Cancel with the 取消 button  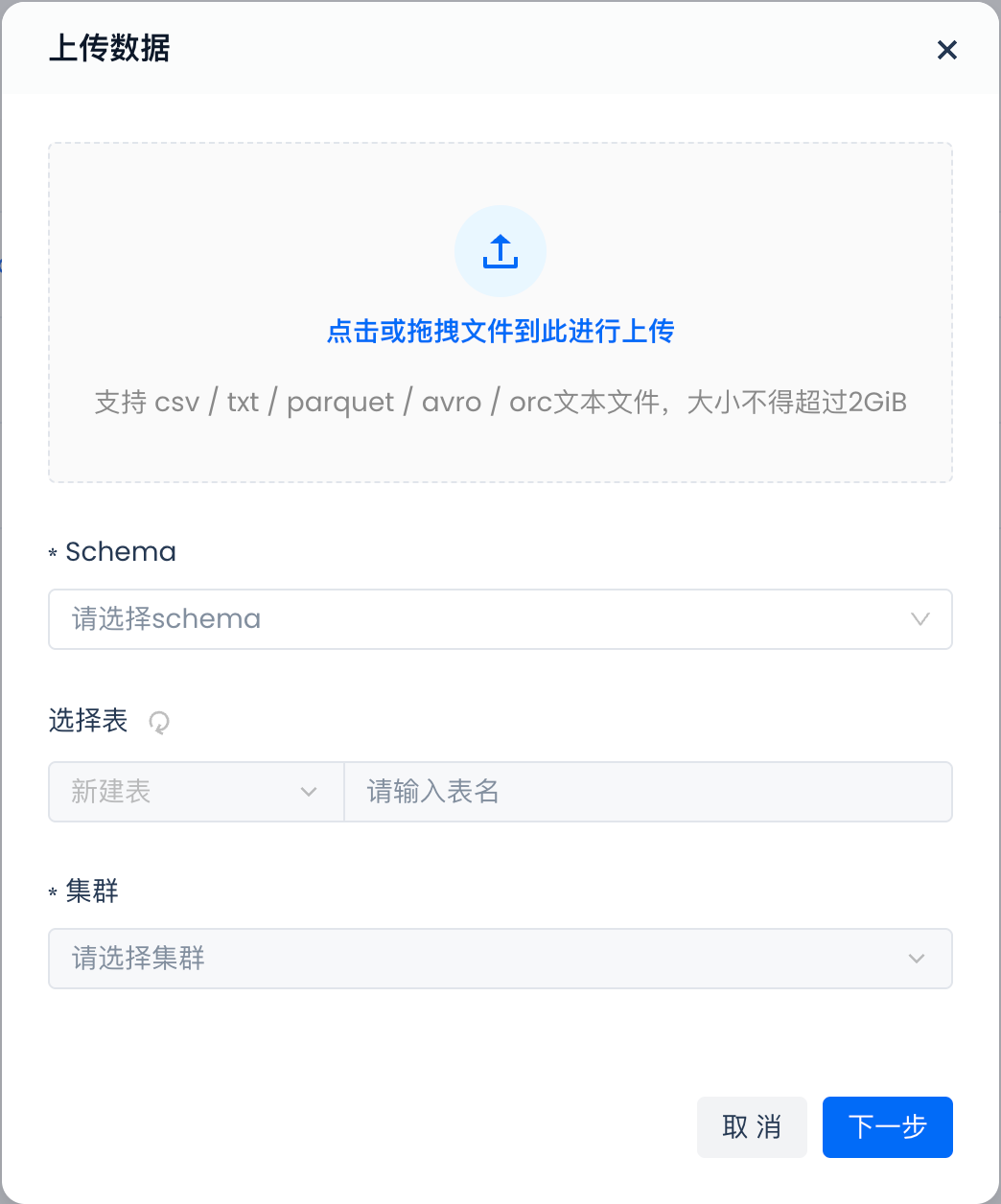pos(752,1127)
